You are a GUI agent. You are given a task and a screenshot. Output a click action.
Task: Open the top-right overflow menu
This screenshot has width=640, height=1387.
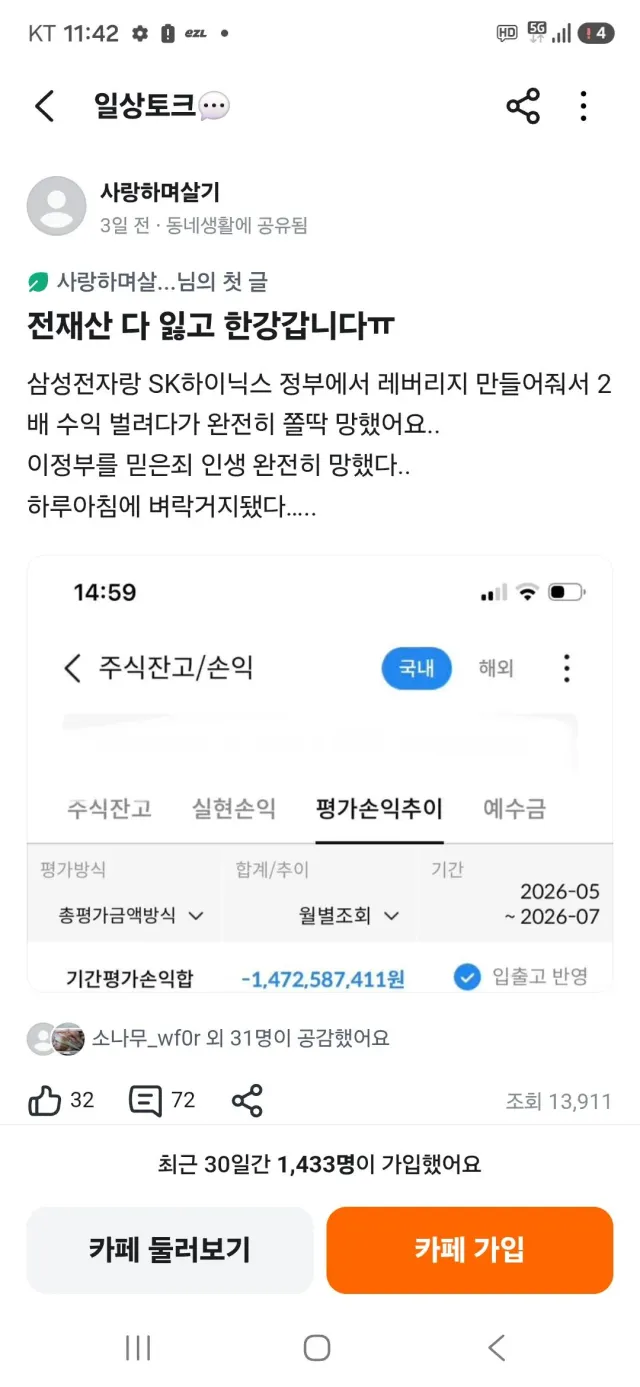click(584, 106)
